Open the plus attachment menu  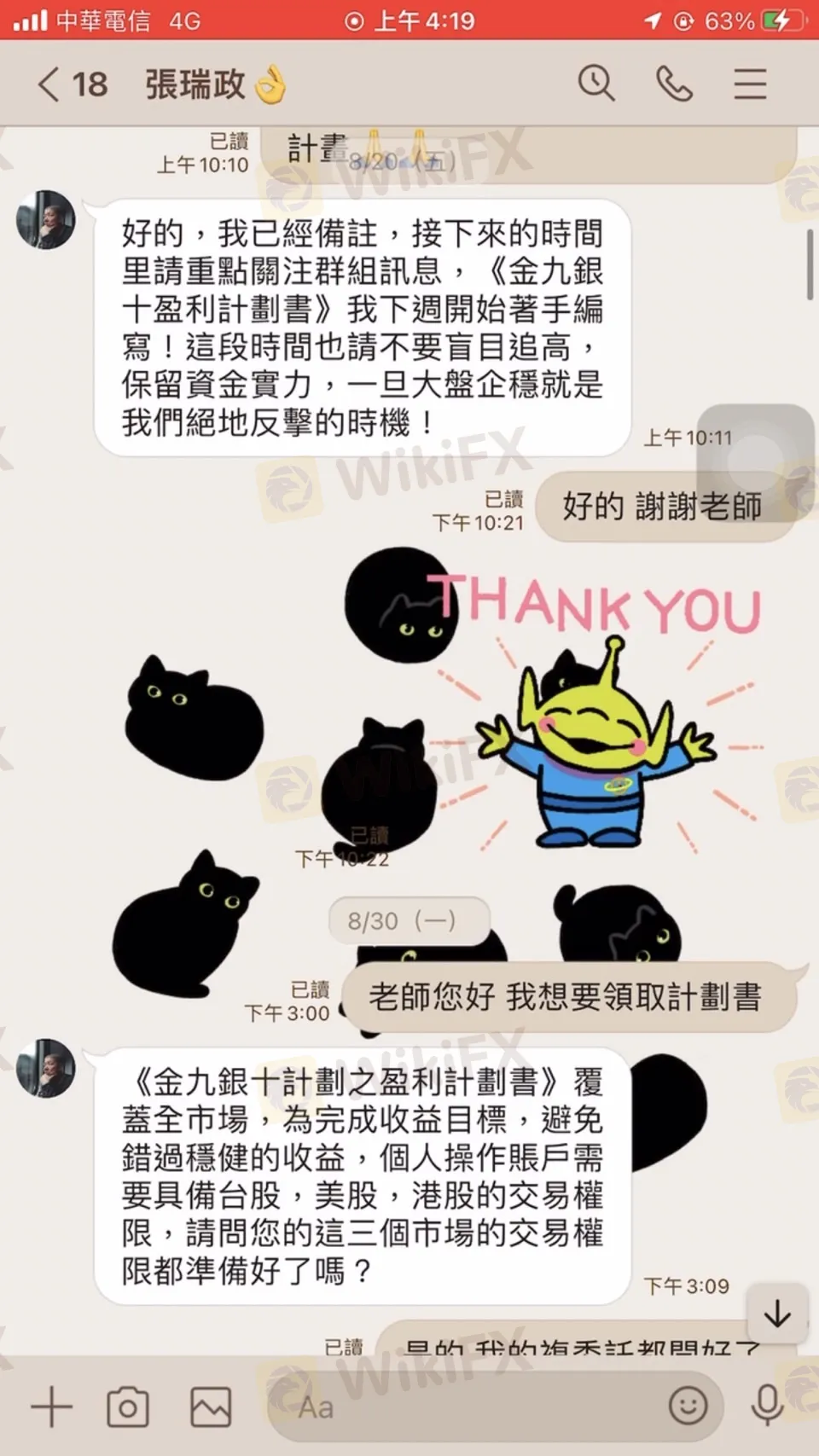pos(51,1407)
